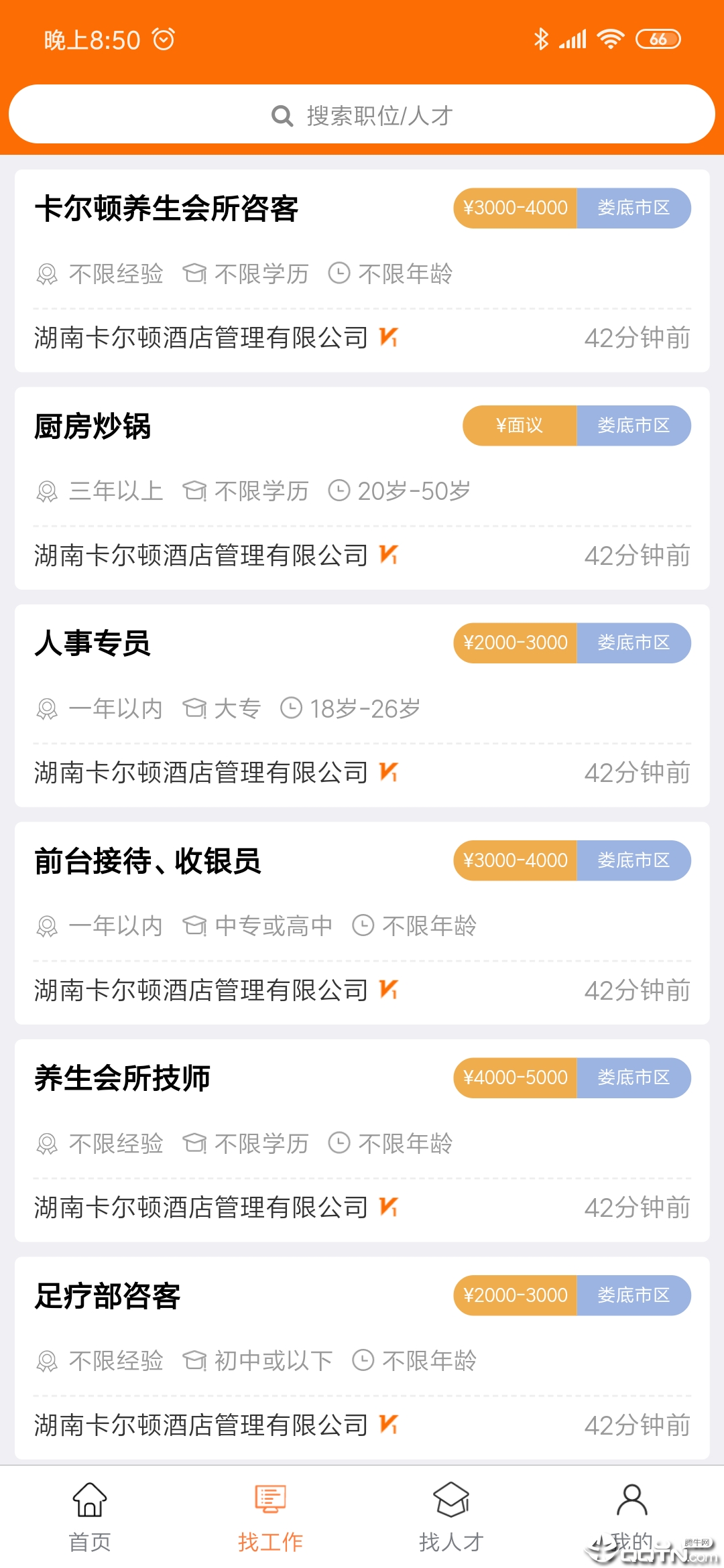
Task: Select the 娄底市区 location tag on 养生会所技师
Action: click(x=634, y=1077)
